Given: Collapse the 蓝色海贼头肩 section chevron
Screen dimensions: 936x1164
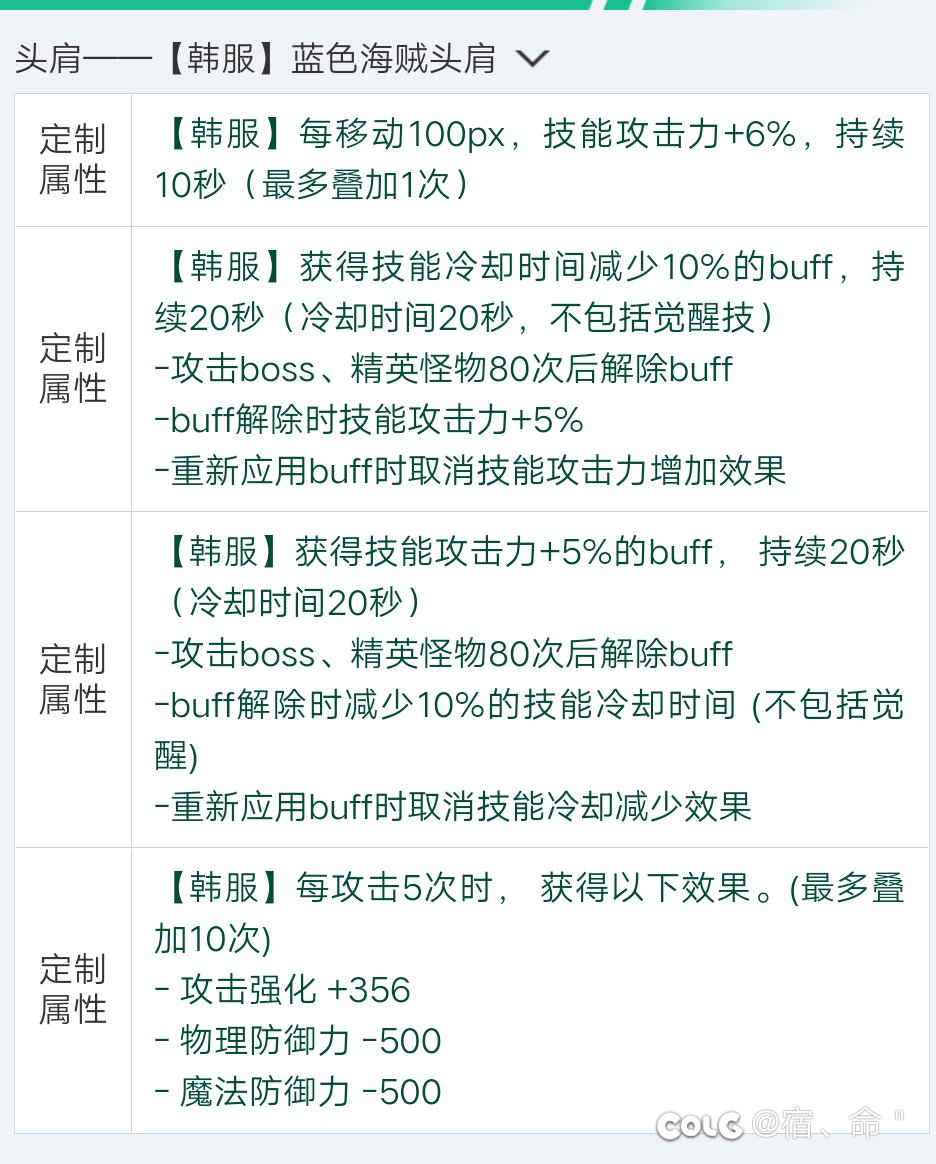Looking at the screenshot, I should 532,59.
